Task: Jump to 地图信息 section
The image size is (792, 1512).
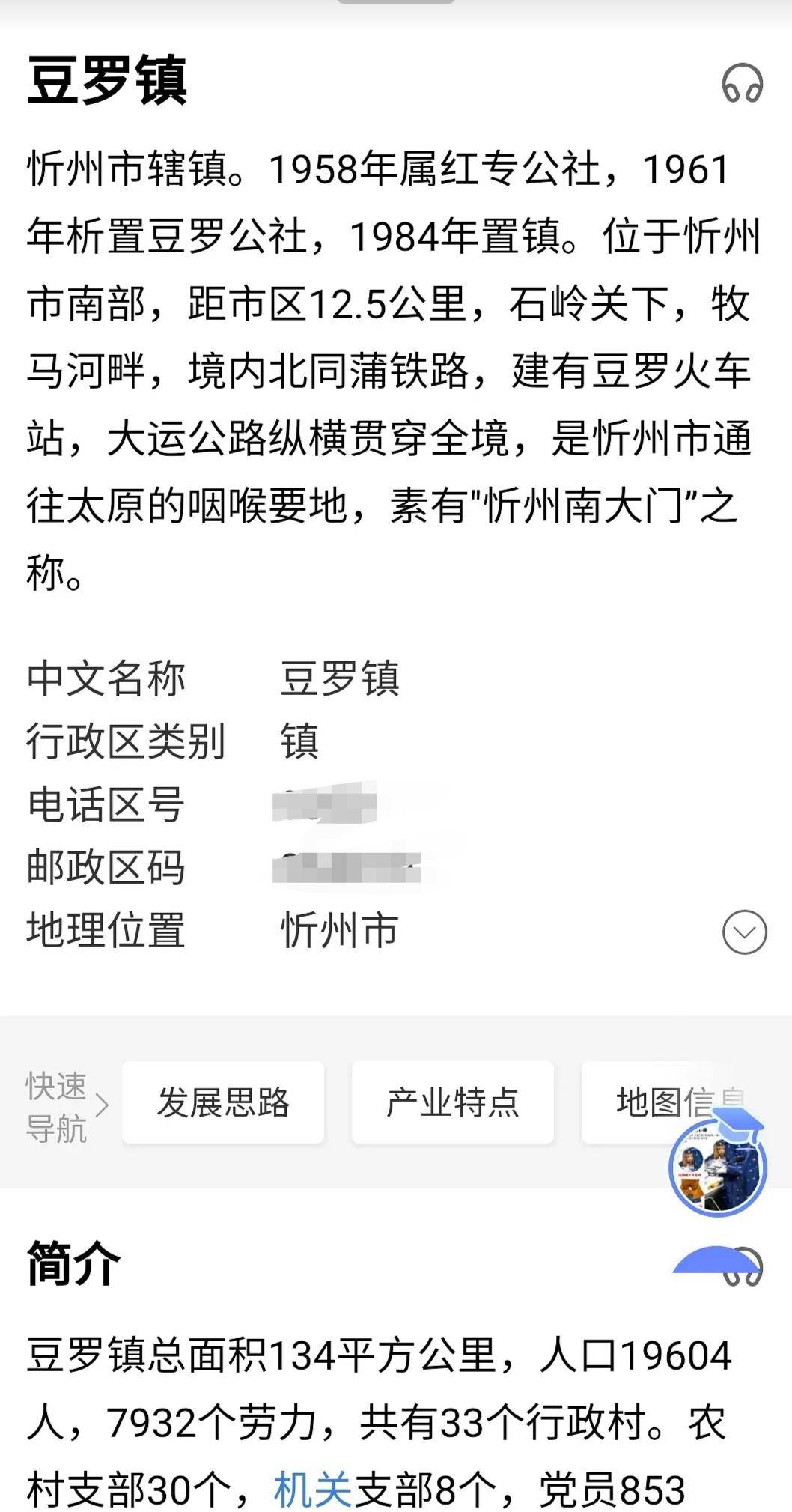Action: click(659, 1101)
